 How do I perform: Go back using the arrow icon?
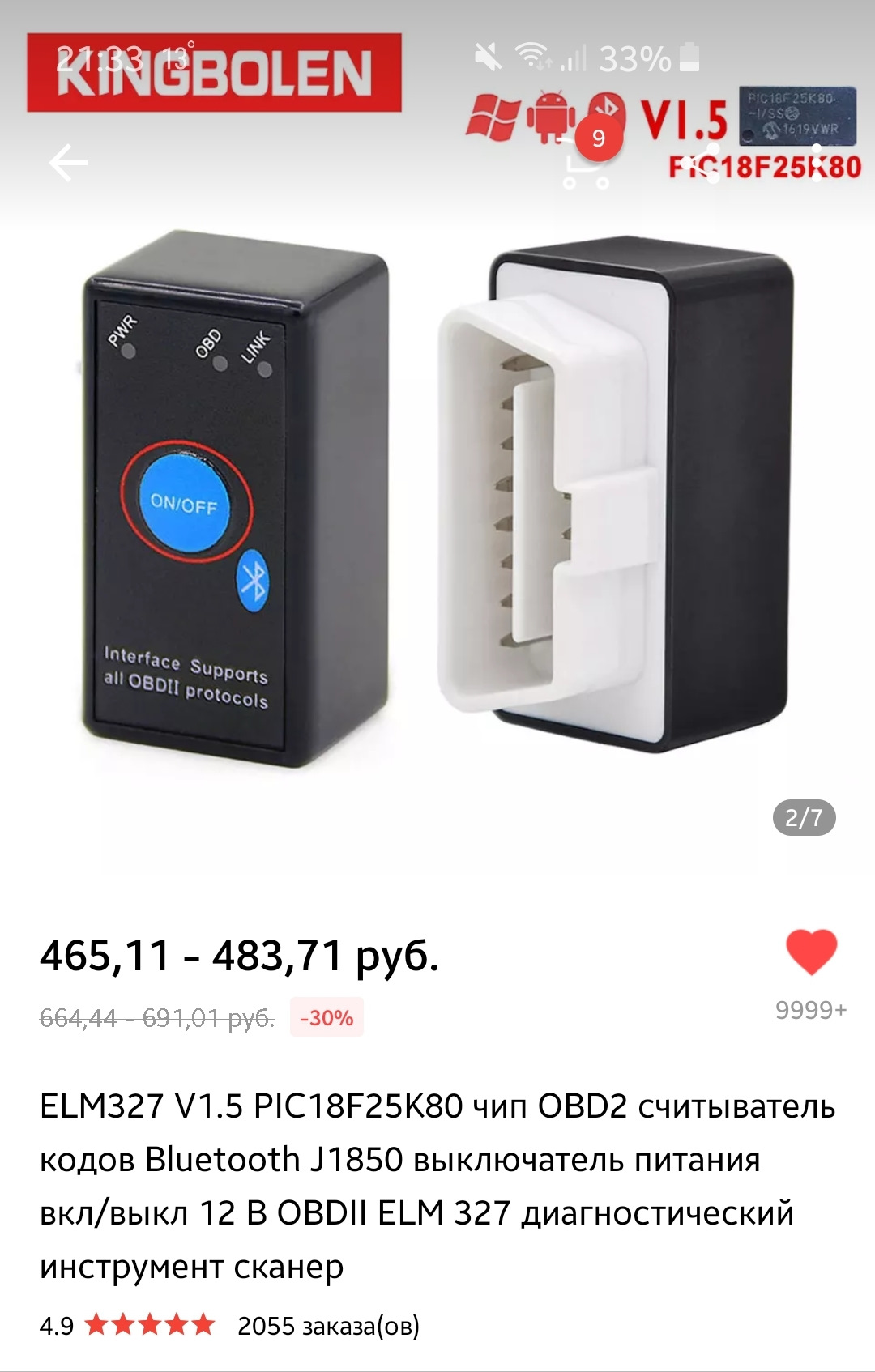(68, 164)
